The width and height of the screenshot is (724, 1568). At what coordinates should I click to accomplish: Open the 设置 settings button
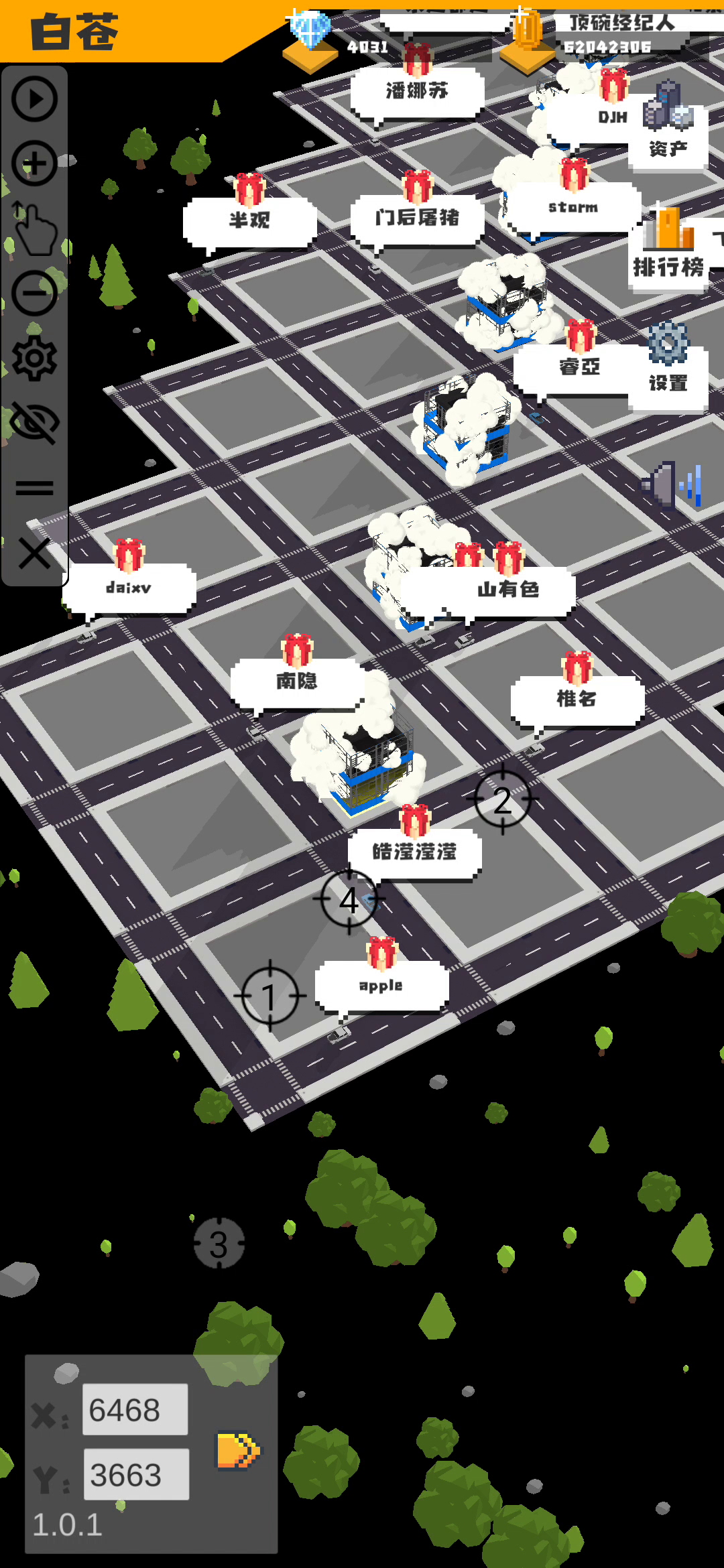pos(668,365)
